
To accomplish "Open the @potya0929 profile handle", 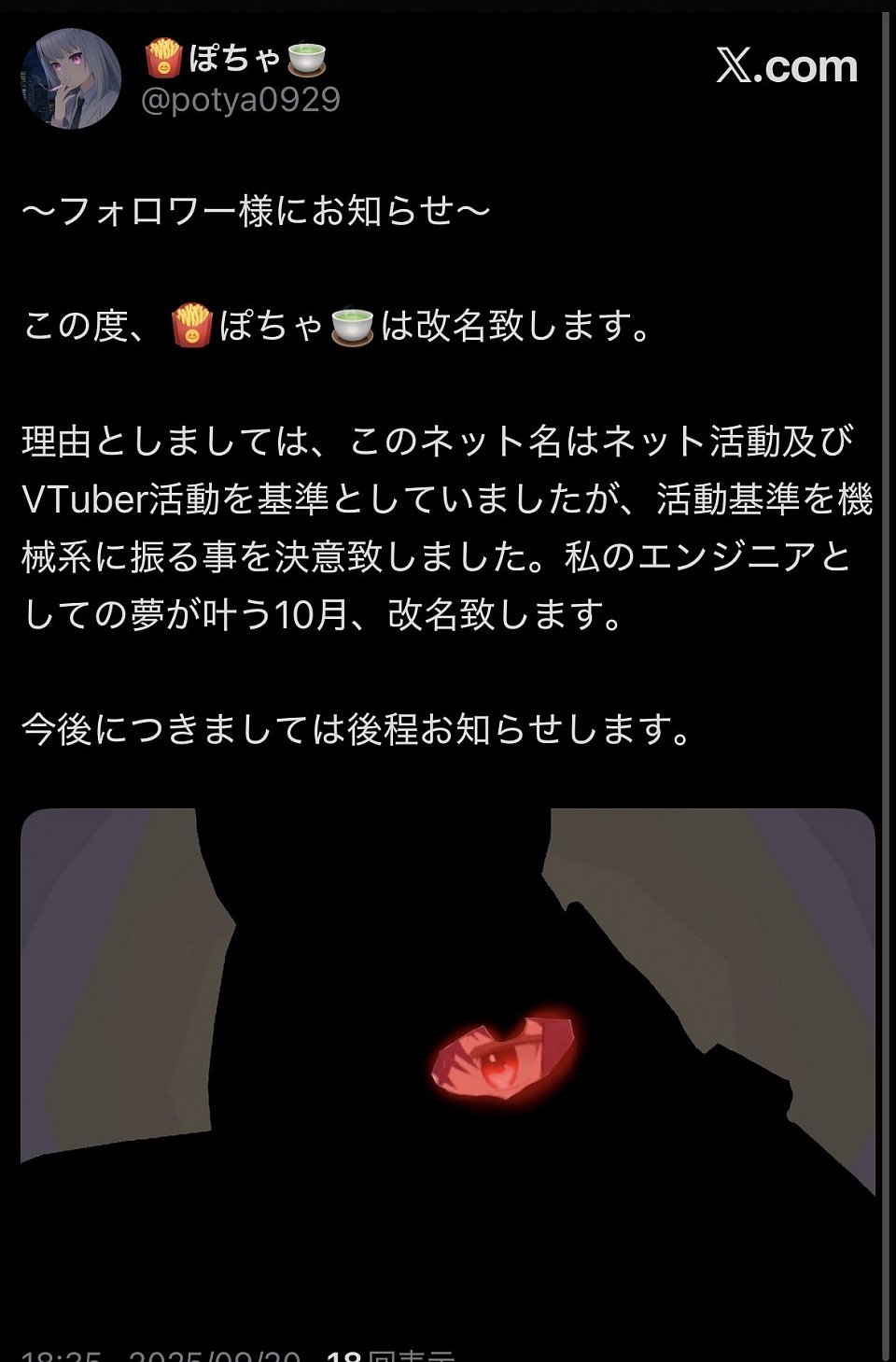I will (240, 99).
